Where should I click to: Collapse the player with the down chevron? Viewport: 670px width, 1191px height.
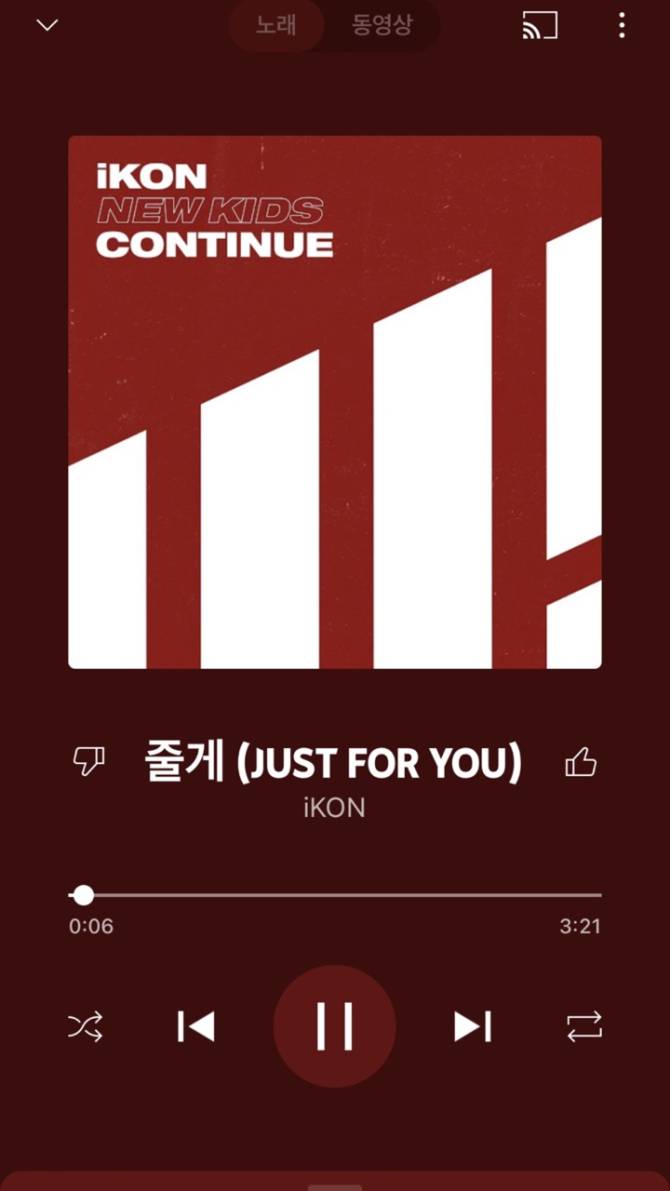point(47,26)
